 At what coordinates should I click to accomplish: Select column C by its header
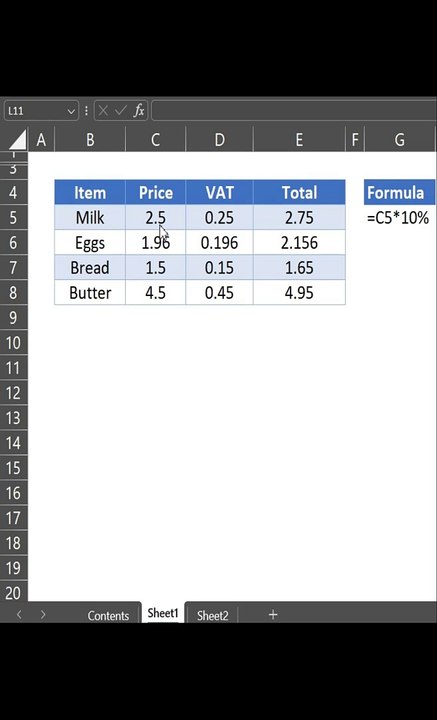pos(156,140)
